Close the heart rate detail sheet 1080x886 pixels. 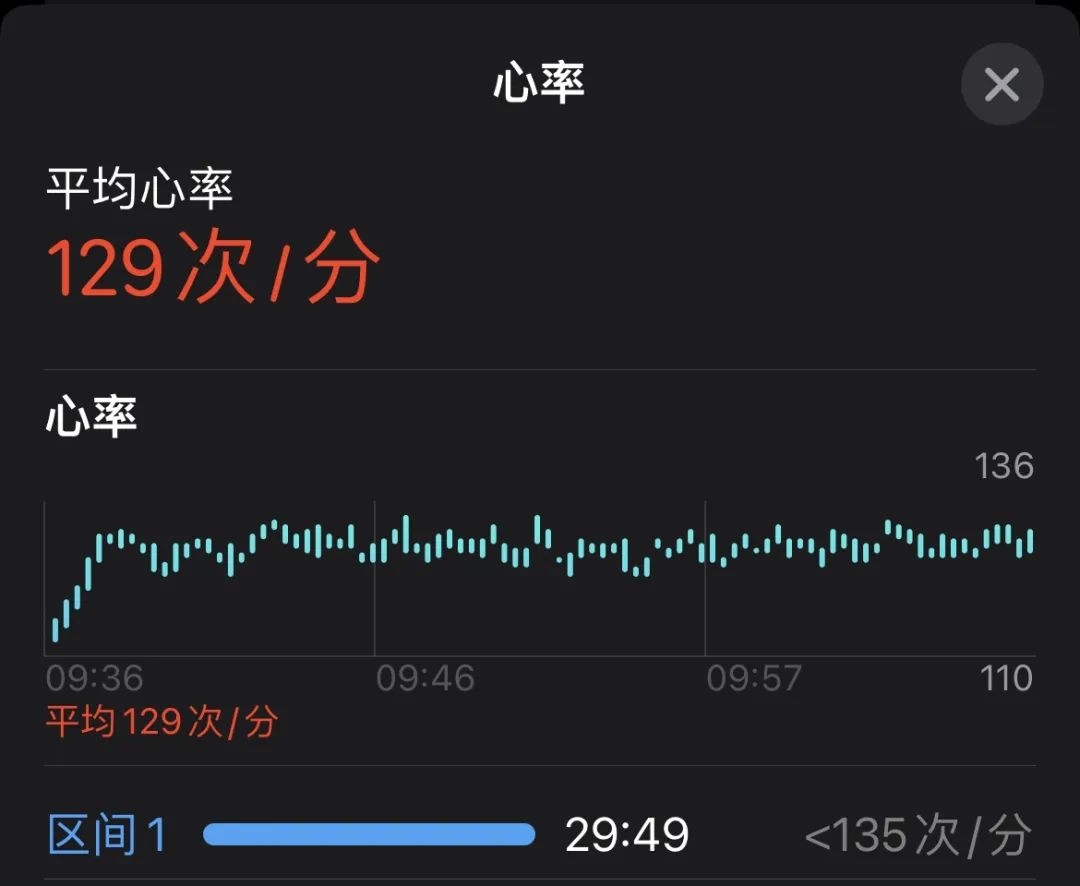[x=1001, y=85]
